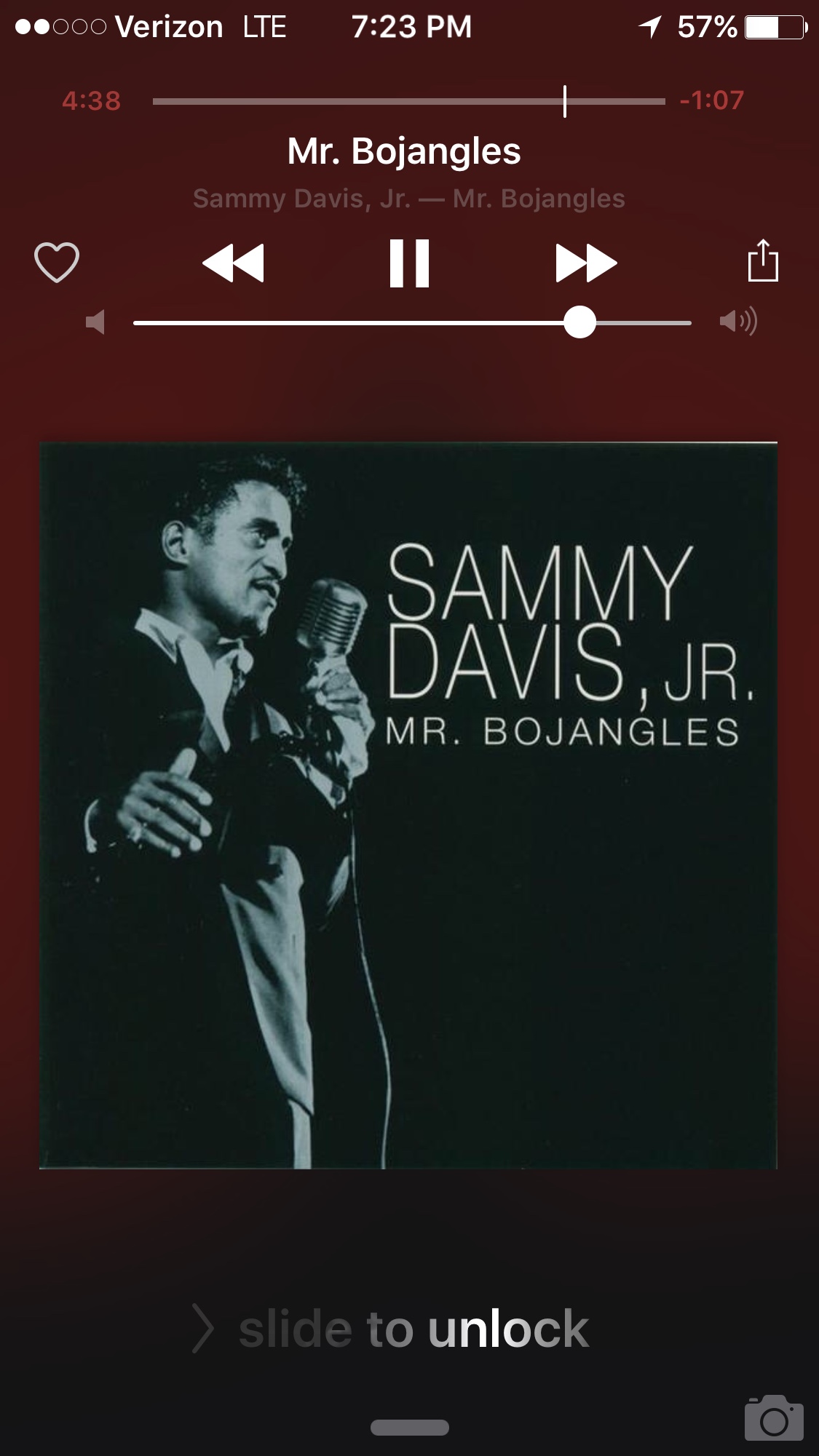
Task: Open the camera shortcut icon
Action: [773, 1418]
